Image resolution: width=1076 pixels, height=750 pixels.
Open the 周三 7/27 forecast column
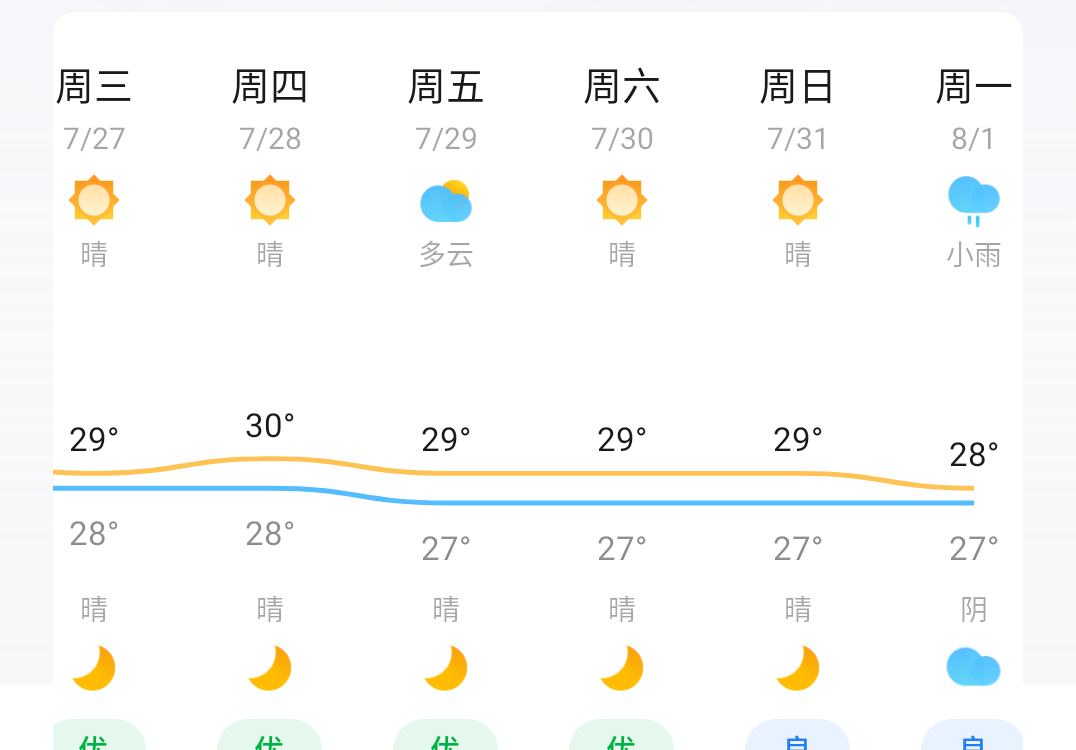pyautogui.click(x=94, y=200)
